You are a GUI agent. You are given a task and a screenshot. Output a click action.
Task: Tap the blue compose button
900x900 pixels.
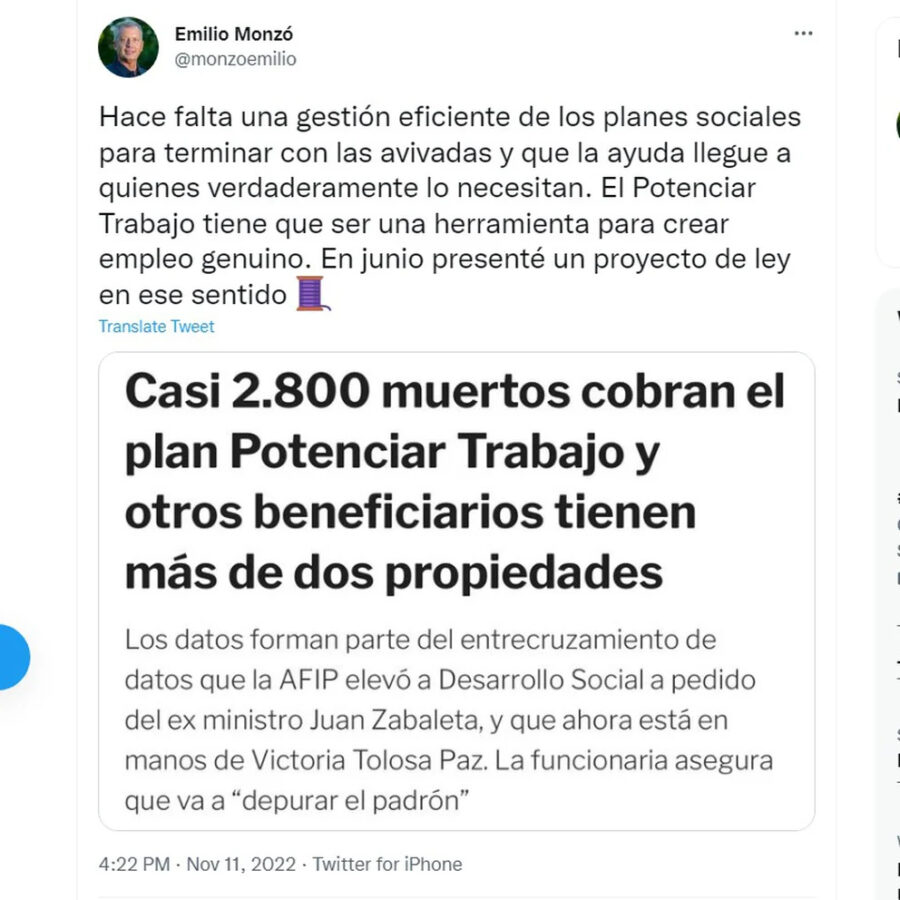pyautogui.click(x=13, y=657)
